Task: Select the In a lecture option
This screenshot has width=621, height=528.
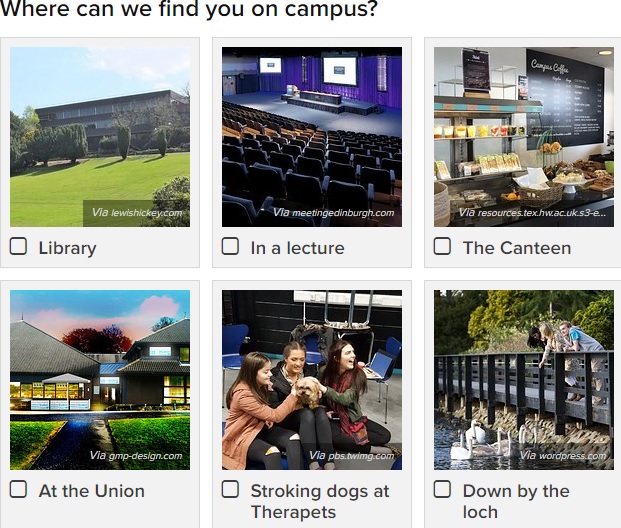Action: [x=230, y=246]
